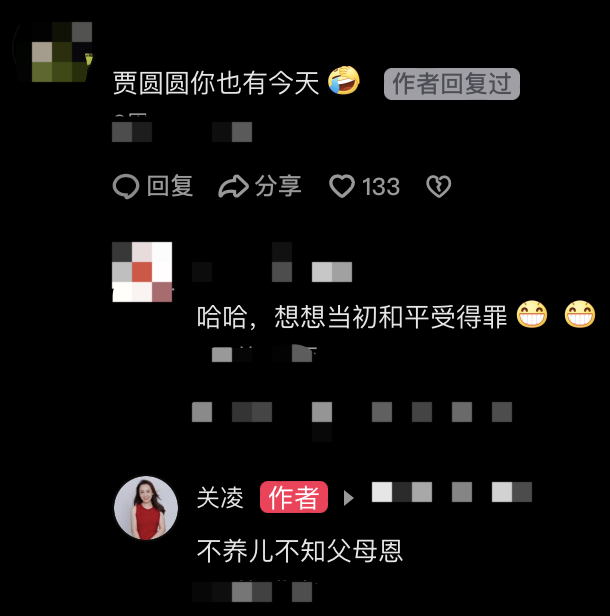This screenshot has height=616, width=610.
Task: Open 关凌's profile picture
Action: click(146, 508)
